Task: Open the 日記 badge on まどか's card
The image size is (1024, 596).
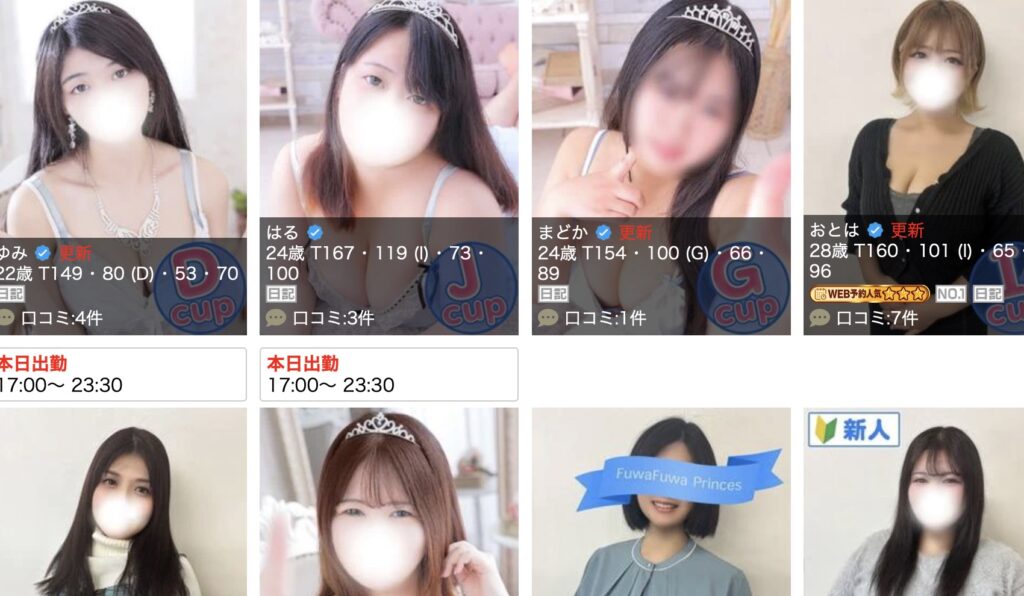Action: pos(553,294)
